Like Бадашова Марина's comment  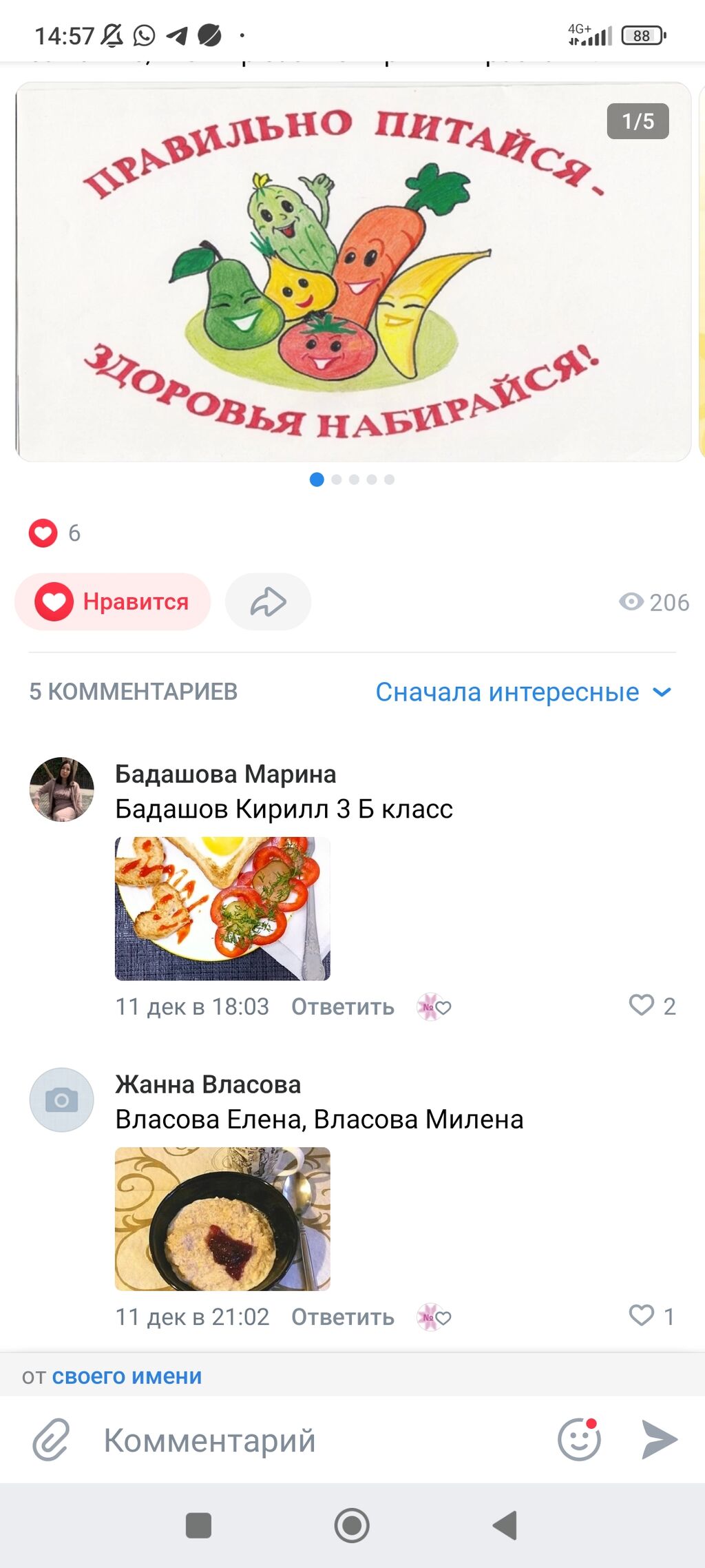click(642, 1005)
